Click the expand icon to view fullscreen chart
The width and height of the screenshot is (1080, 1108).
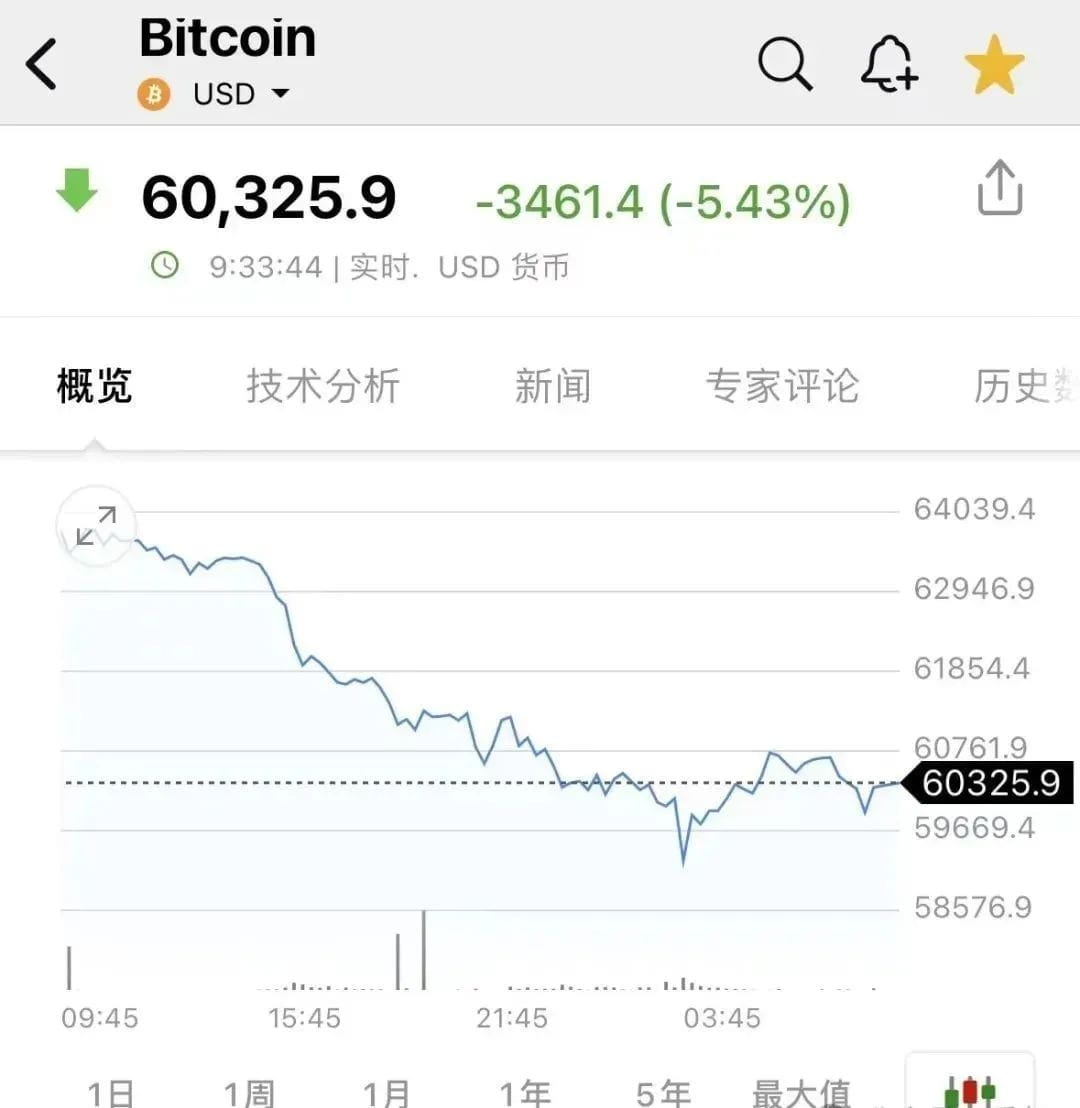pos(96,525)
